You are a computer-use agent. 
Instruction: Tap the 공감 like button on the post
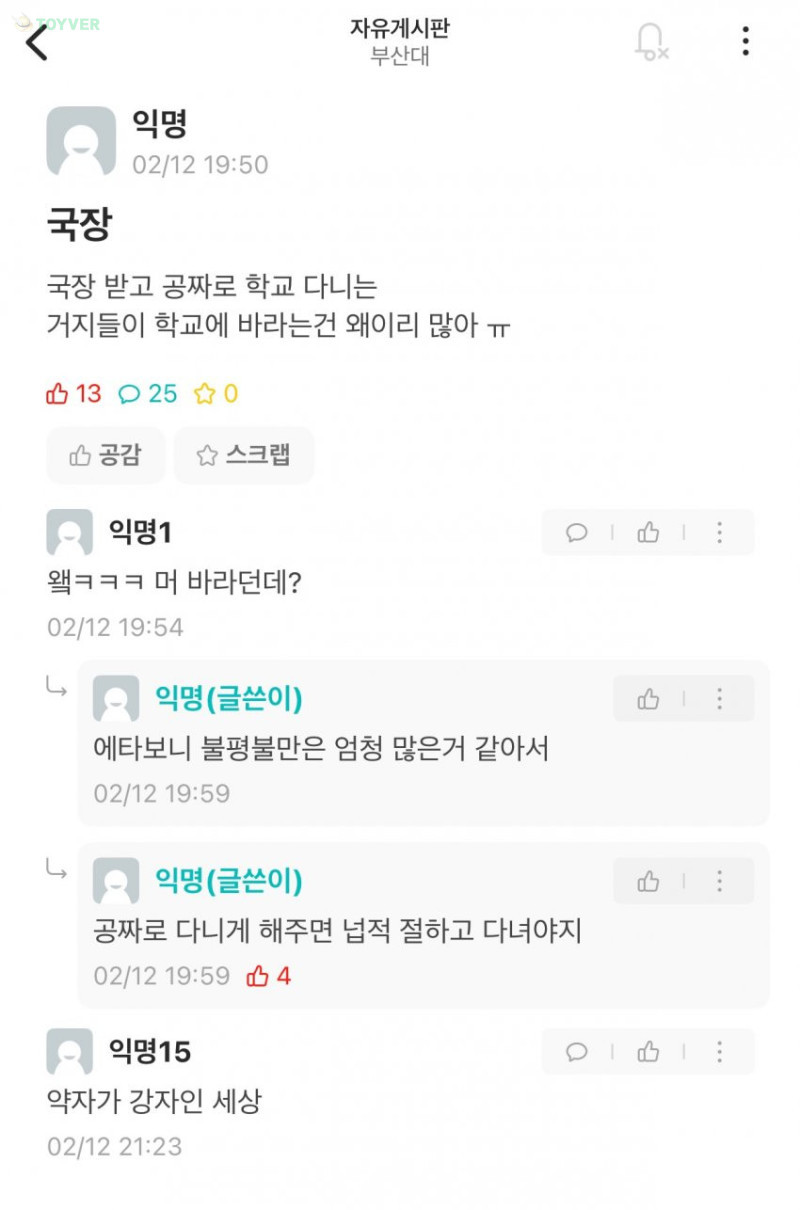106,456
